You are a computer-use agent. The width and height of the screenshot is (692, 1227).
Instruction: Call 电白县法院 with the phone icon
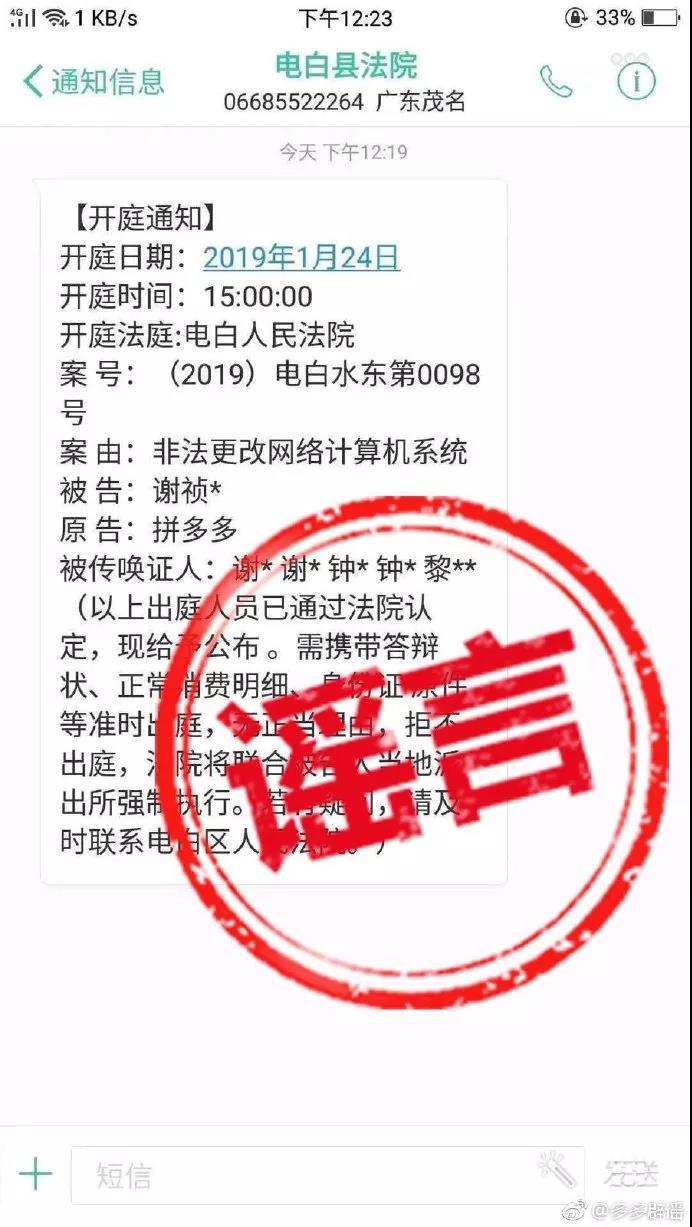pos(556,82)
